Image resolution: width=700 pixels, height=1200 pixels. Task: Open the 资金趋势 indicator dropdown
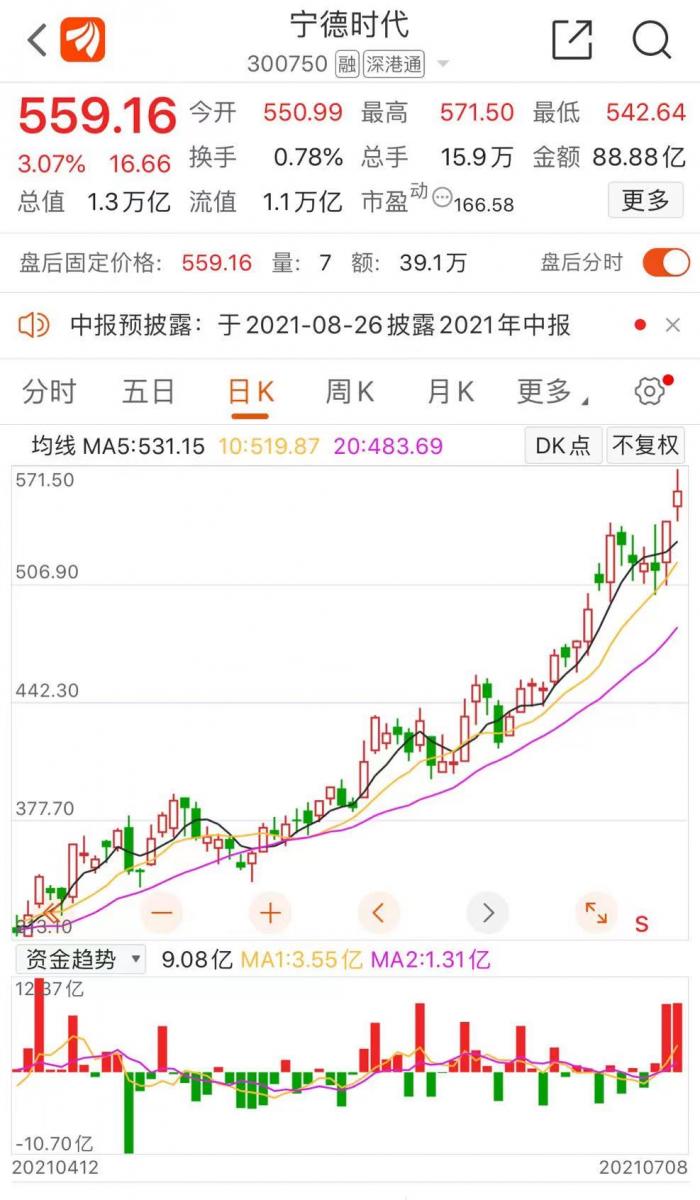(81, 960)
